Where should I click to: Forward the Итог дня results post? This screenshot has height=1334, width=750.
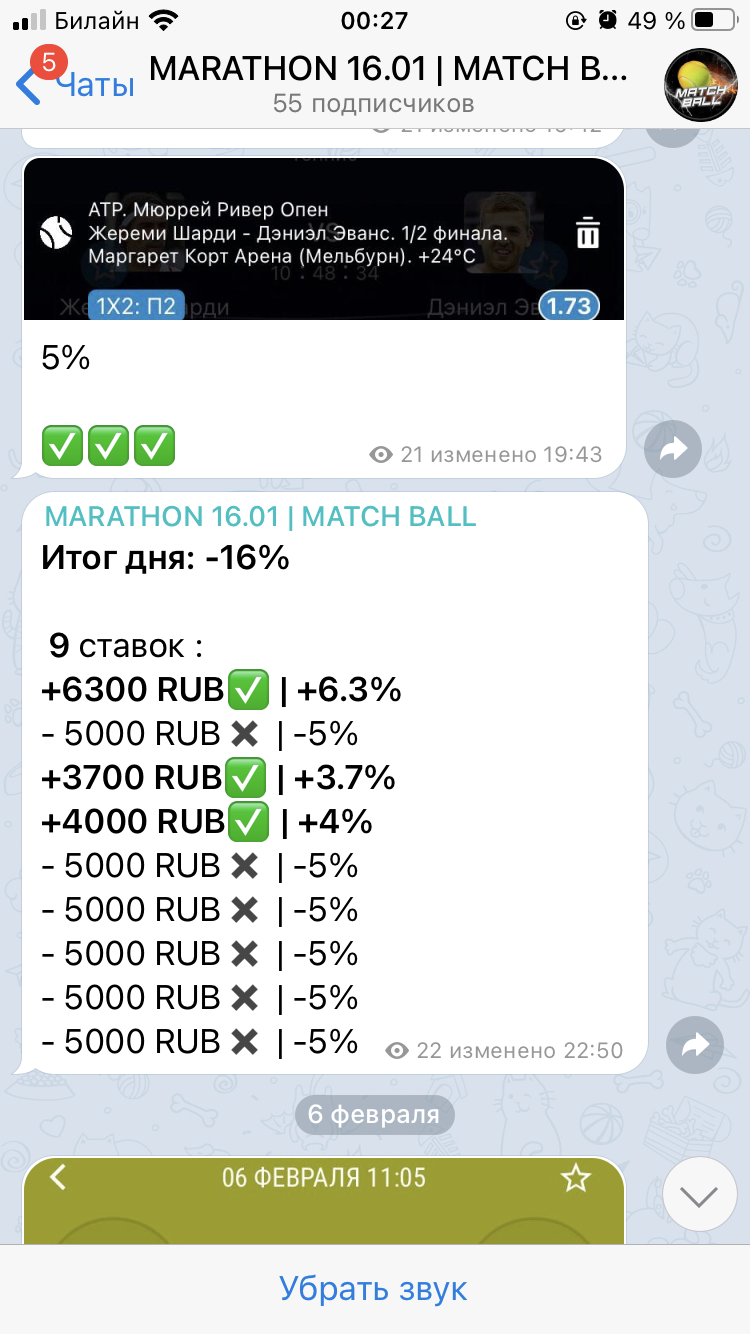click(695, 1045)
